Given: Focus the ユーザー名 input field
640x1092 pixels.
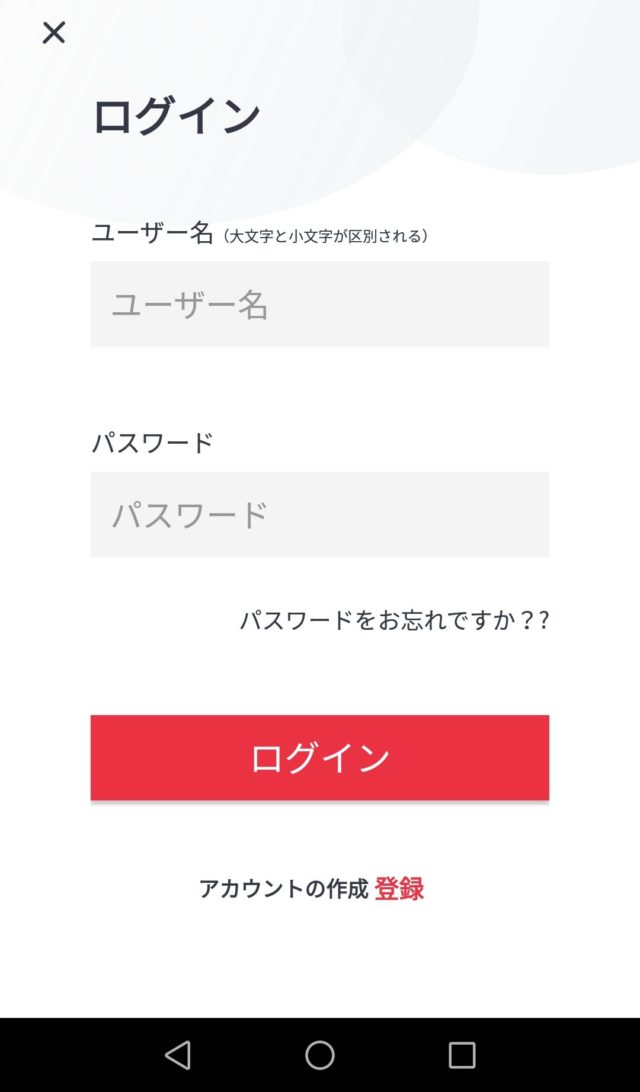Looking at the screenshot, I should tap(320, 304).
